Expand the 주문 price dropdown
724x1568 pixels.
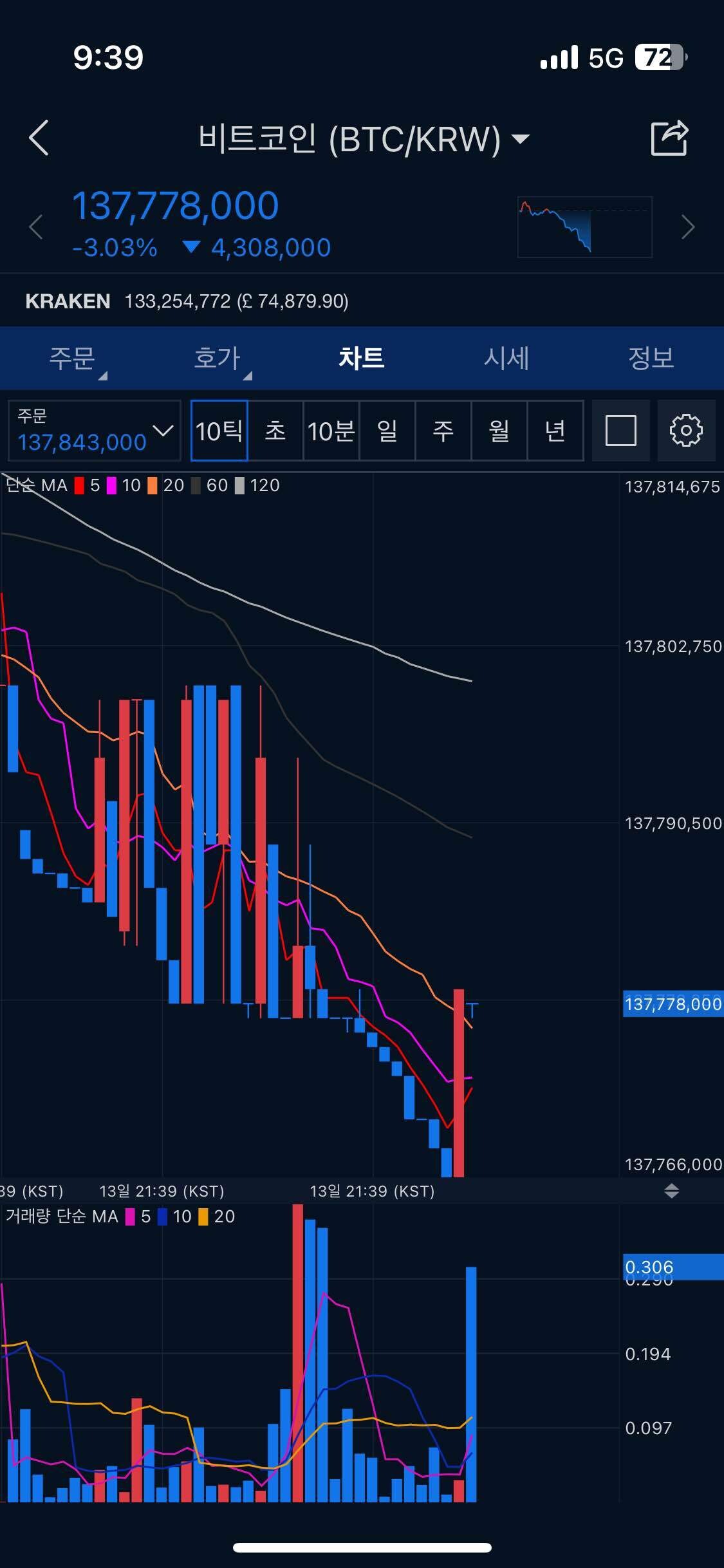[x=94, y=431]
